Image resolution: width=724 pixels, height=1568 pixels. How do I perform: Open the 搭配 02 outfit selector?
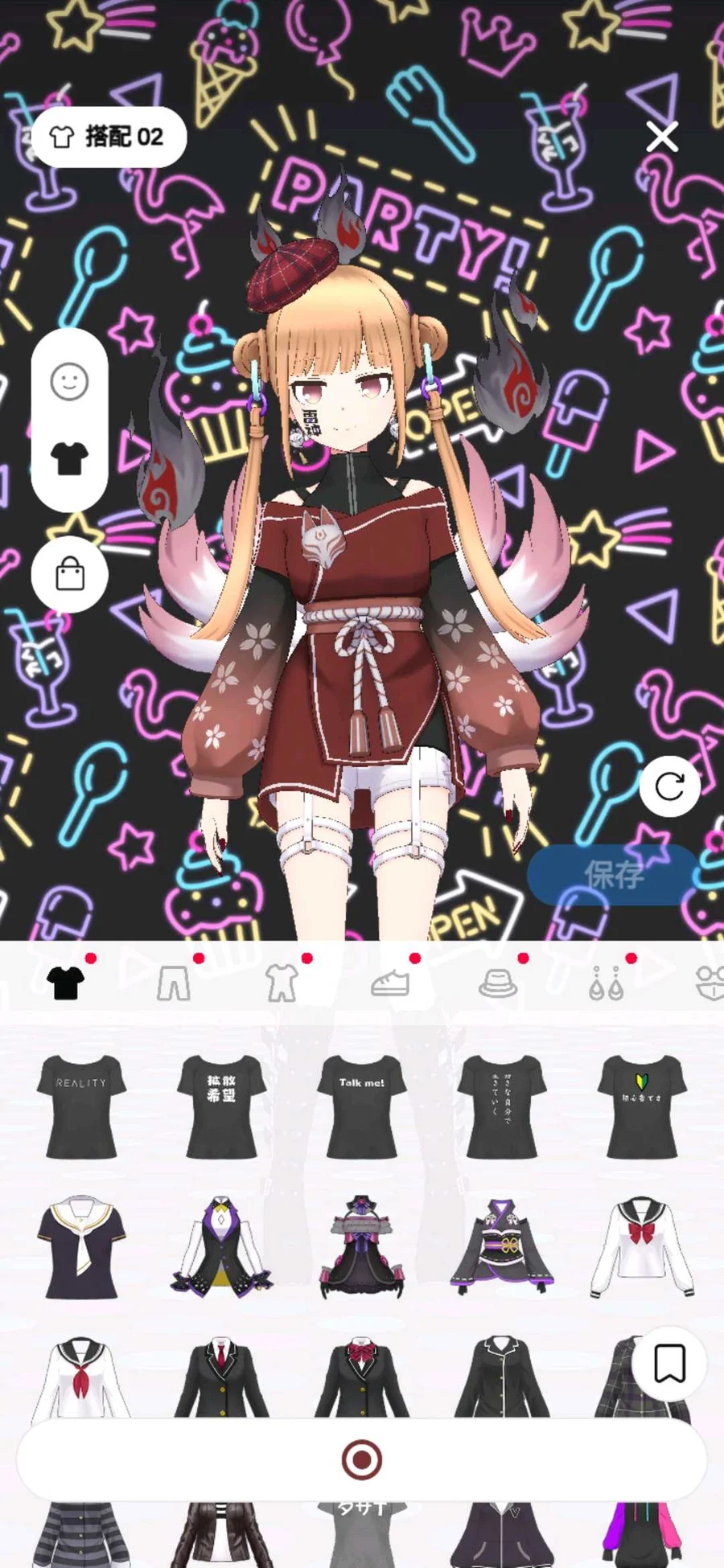coord(109,137)
